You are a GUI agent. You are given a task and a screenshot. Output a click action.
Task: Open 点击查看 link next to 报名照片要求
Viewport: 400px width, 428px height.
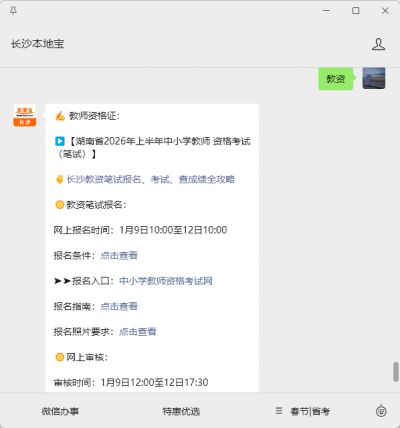(138, 332)
